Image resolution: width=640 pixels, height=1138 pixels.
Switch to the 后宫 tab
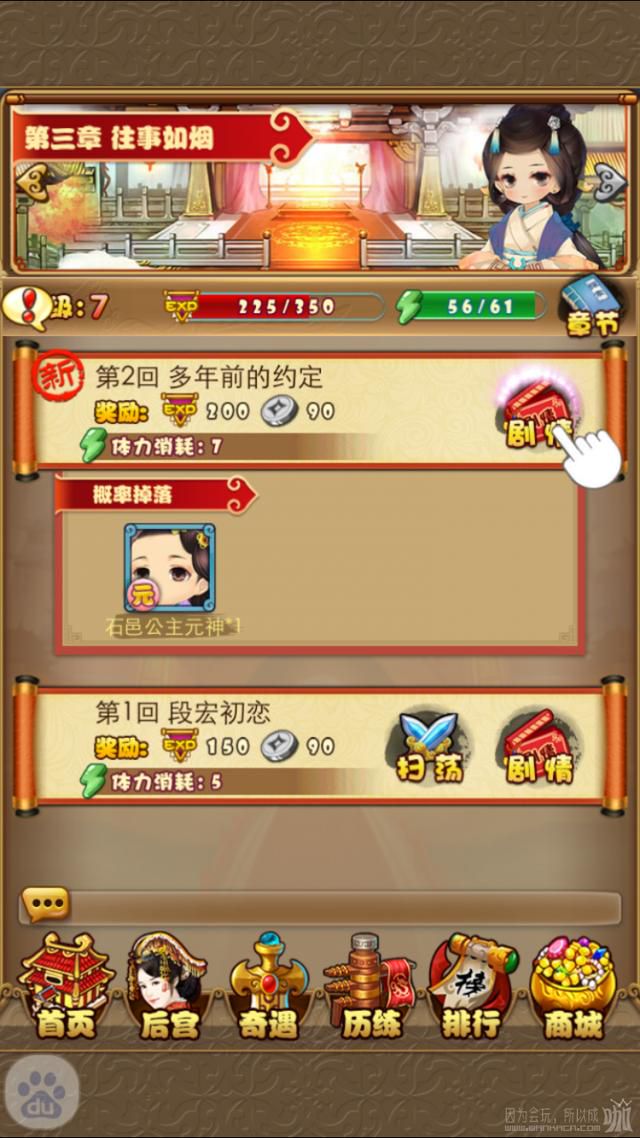[167, 987]
